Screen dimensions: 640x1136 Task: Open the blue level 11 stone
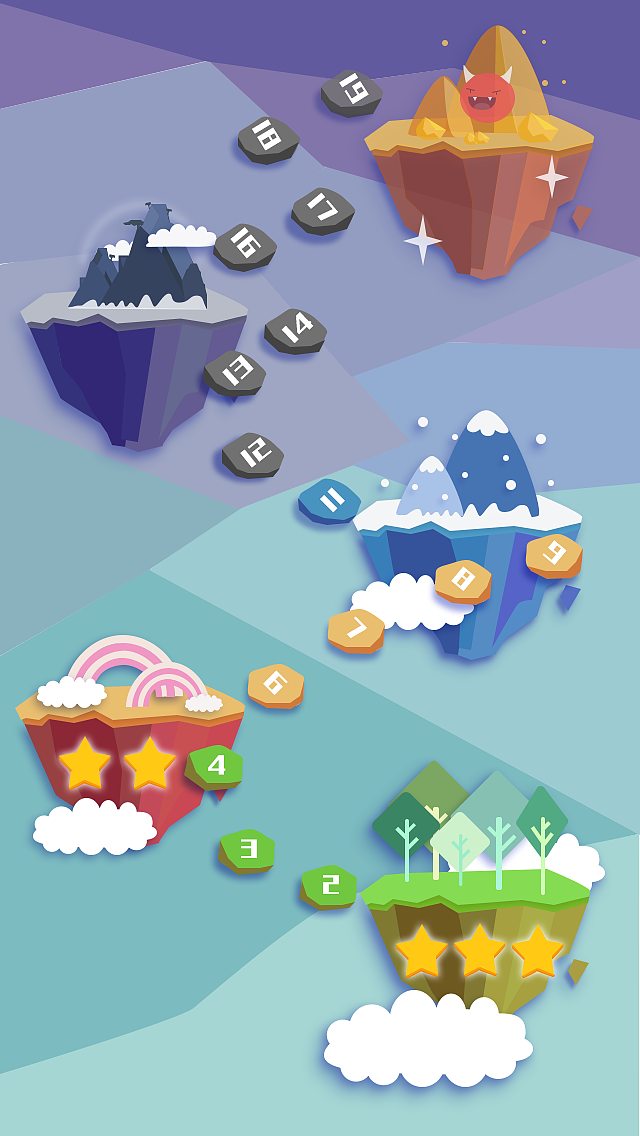[330, 500]
